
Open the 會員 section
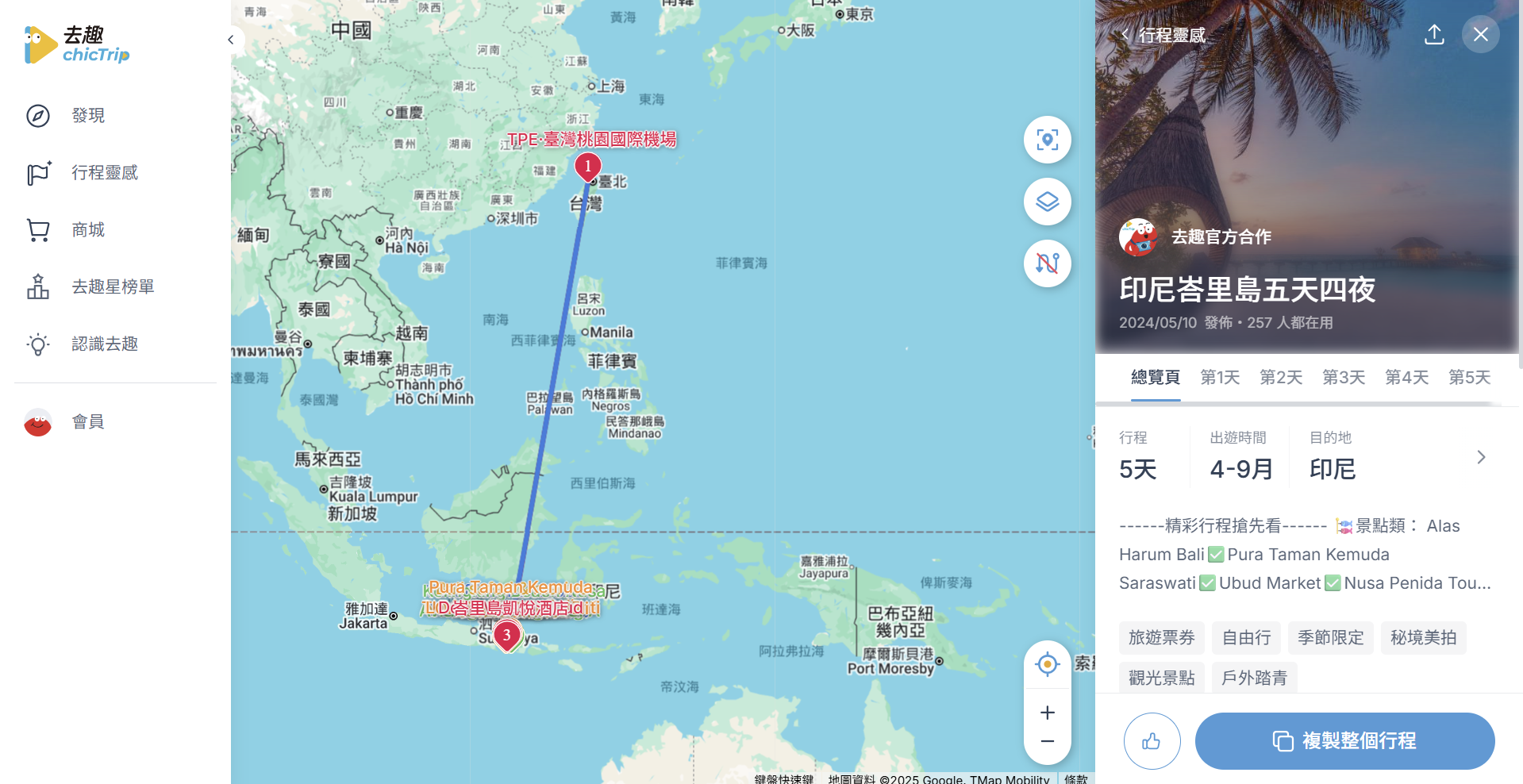[x=87, y=422]
